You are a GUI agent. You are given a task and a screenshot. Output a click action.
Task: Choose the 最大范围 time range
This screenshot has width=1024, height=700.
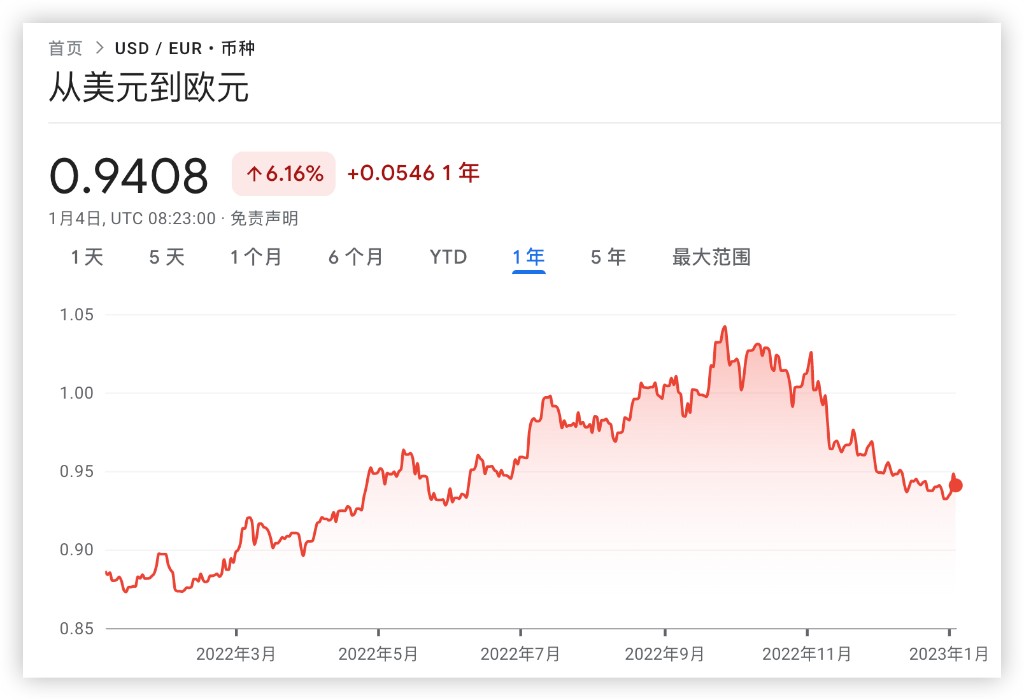tap(711, 257)
